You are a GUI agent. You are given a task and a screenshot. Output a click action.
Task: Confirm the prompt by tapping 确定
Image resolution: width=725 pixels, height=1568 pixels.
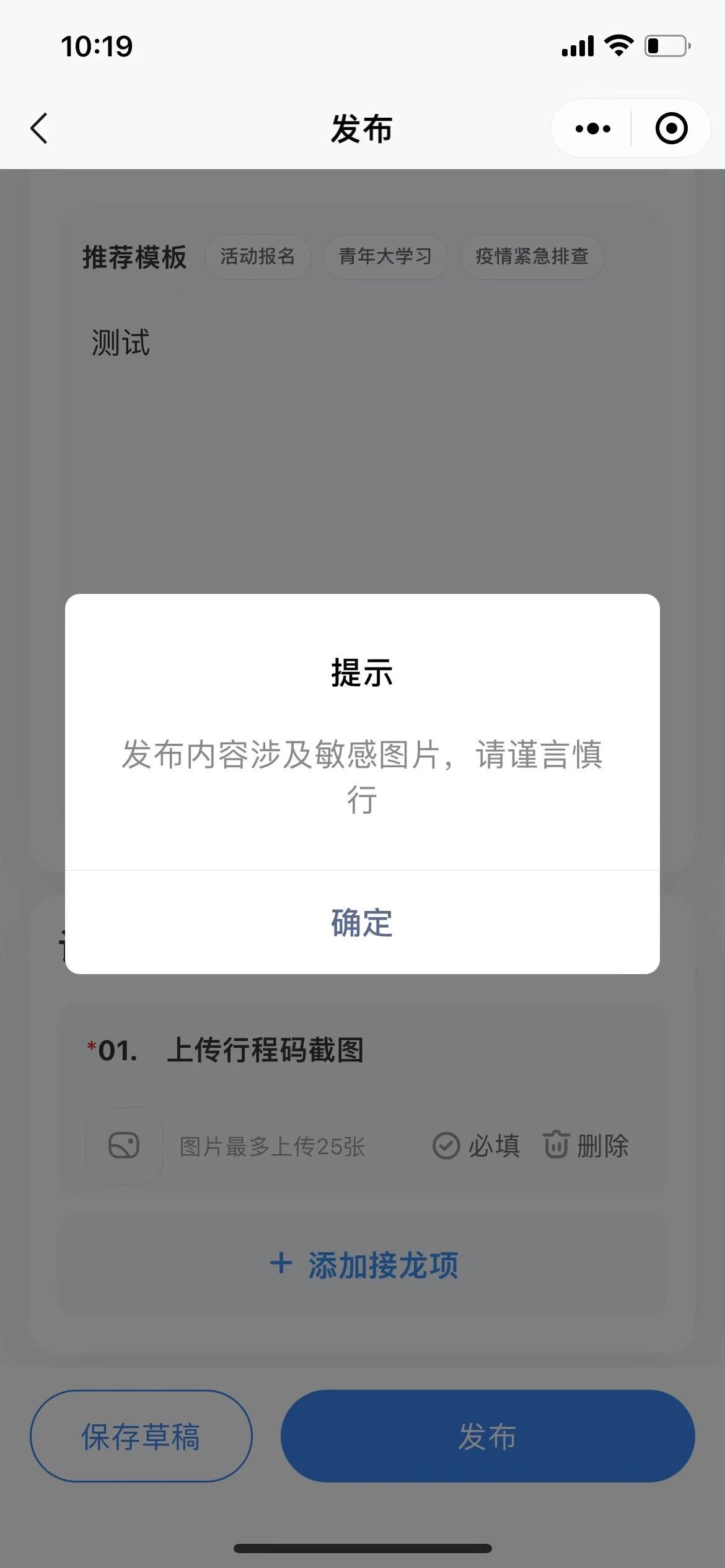(x=362, y=923)
